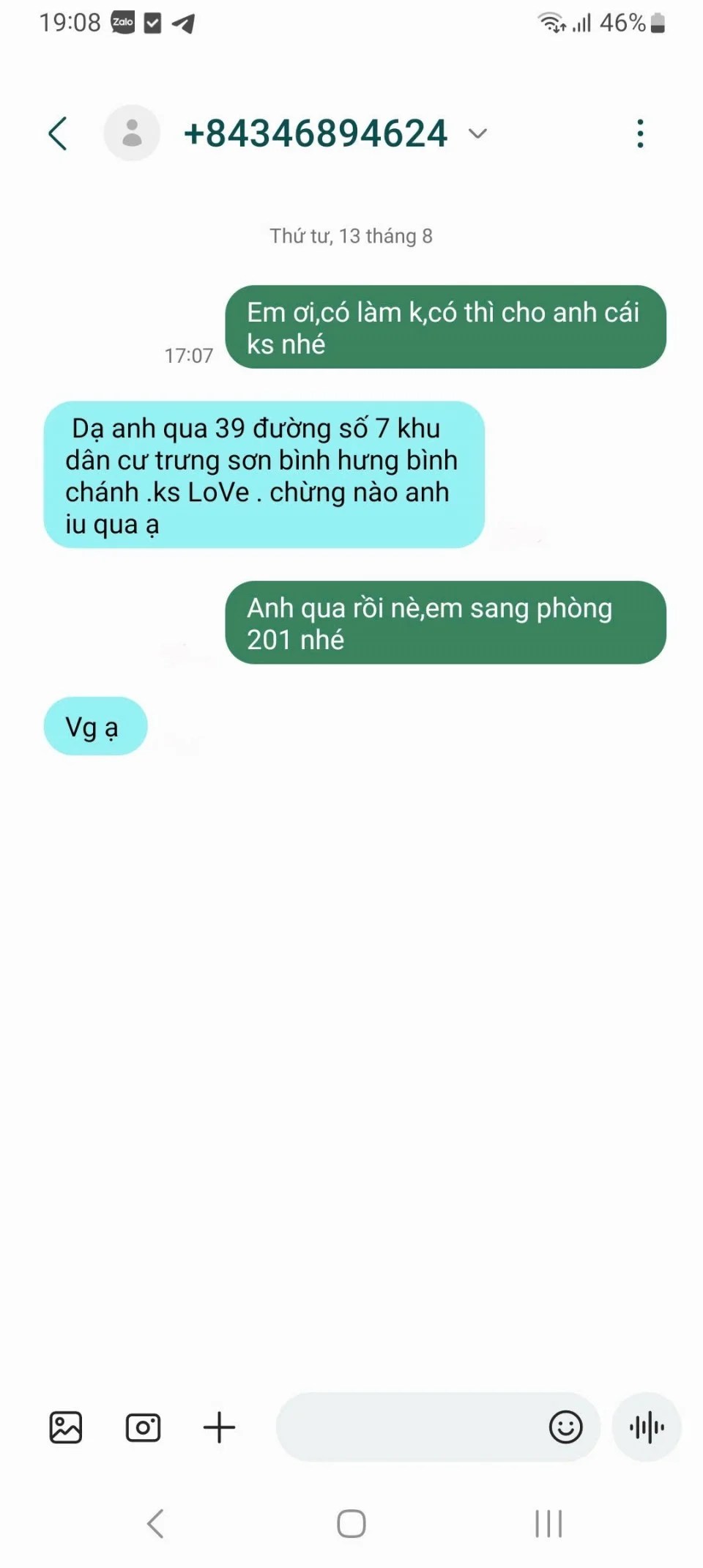The image size is (703, 1568).
Task: Open the emoji picker
Action: [x=565, y=1427]
